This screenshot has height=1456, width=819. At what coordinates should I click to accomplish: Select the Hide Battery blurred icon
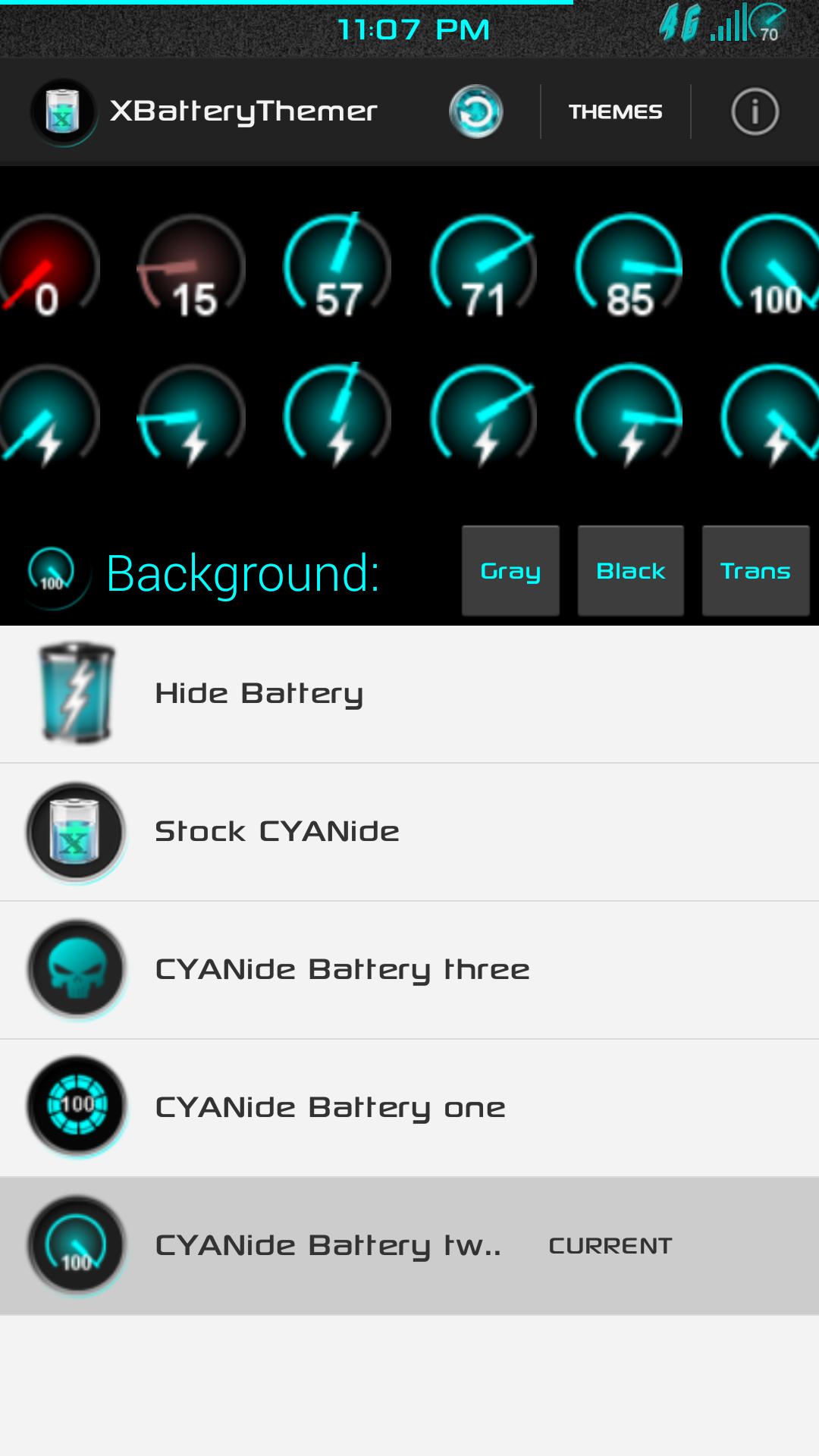[77, 692]
